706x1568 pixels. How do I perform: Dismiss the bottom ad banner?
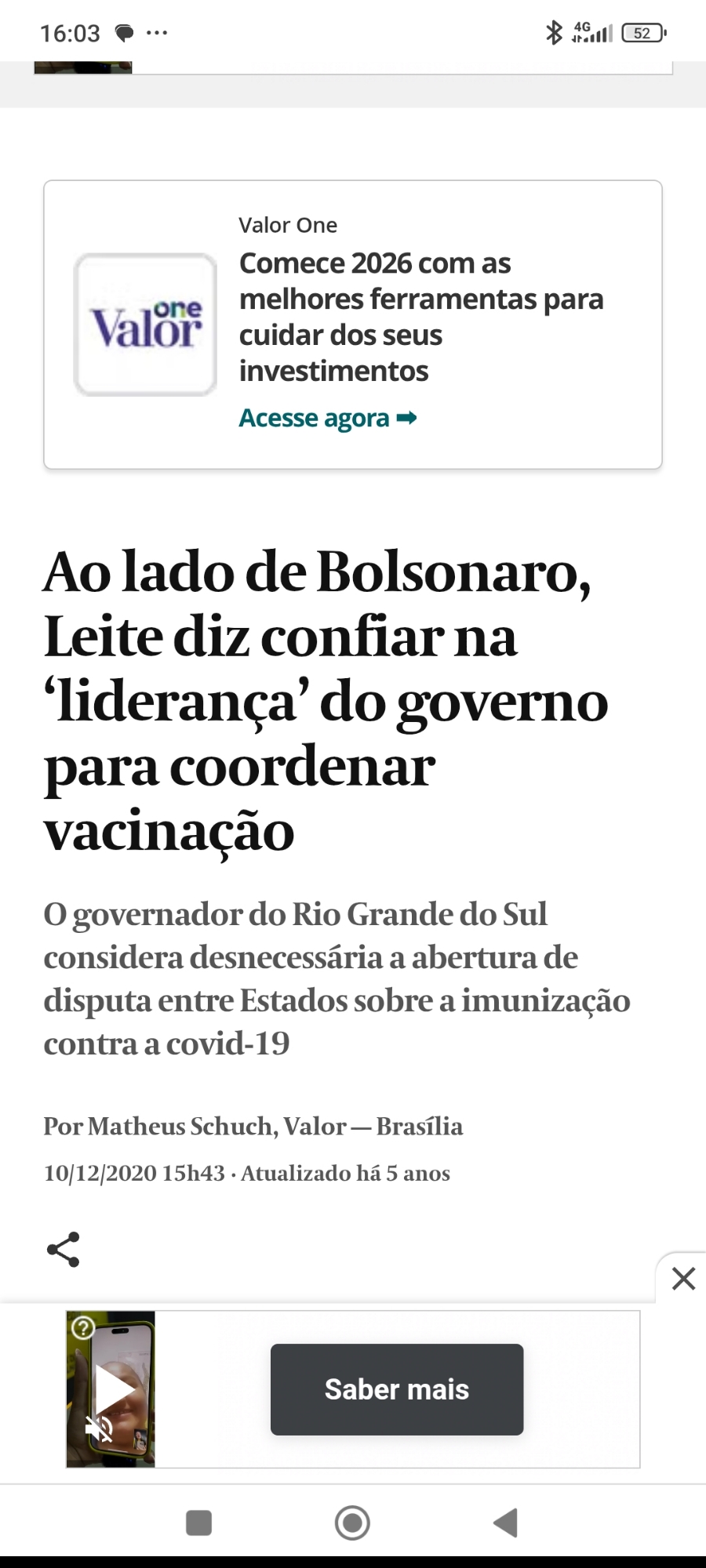pyautogui.click(x=683, y=1279)
